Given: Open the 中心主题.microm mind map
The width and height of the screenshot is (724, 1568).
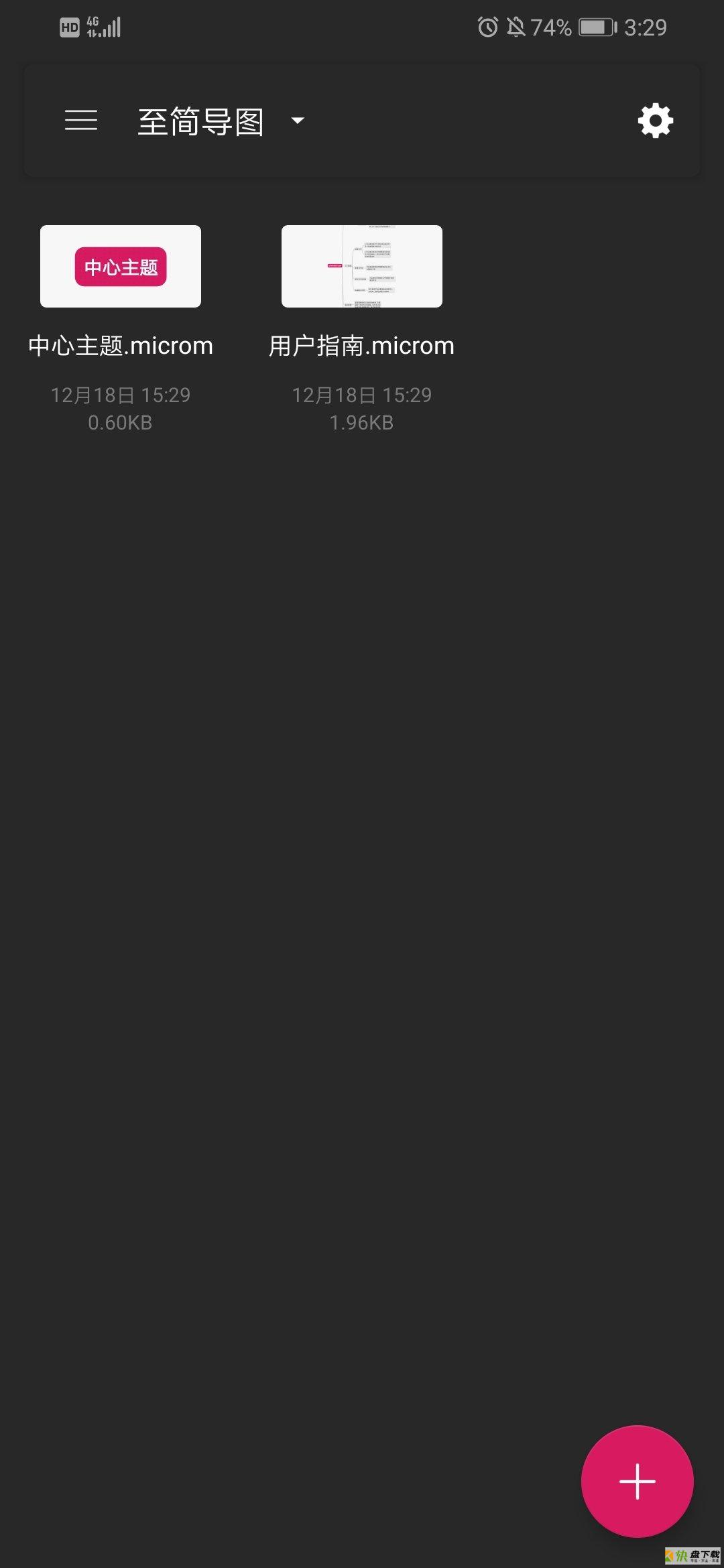Looking at the screenshot, I should [121, 267].
